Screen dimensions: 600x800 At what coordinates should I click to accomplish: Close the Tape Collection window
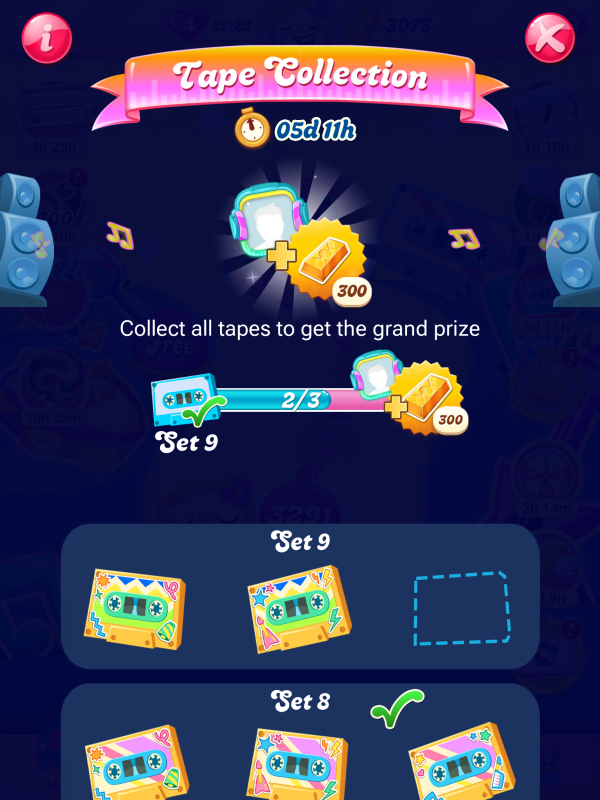(x=549, y=38)
